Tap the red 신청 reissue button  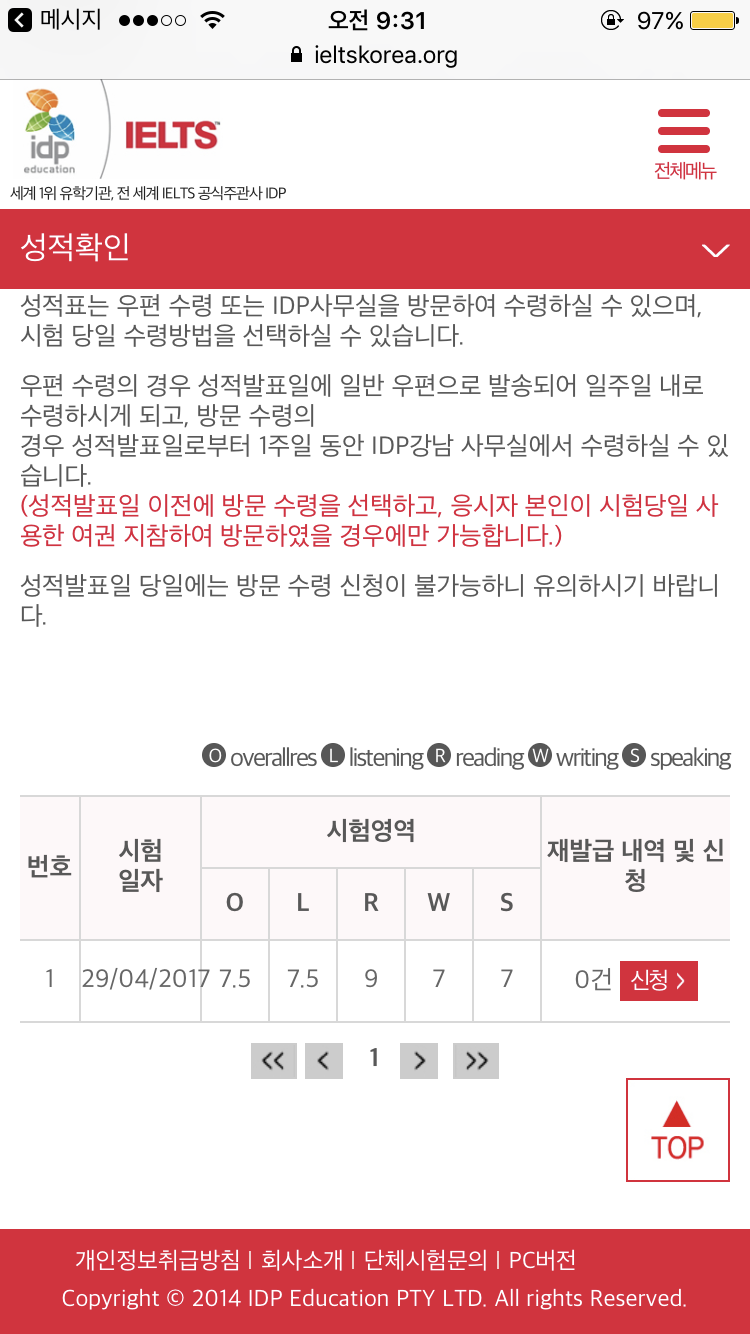click(658, 981)
